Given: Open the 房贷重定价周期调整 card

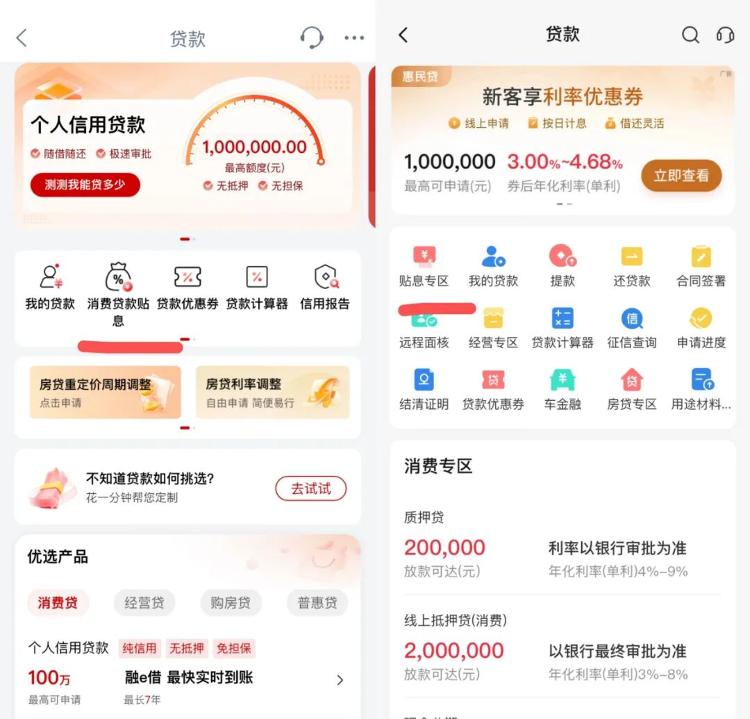Looking at the screenshot, I should 105,391.
